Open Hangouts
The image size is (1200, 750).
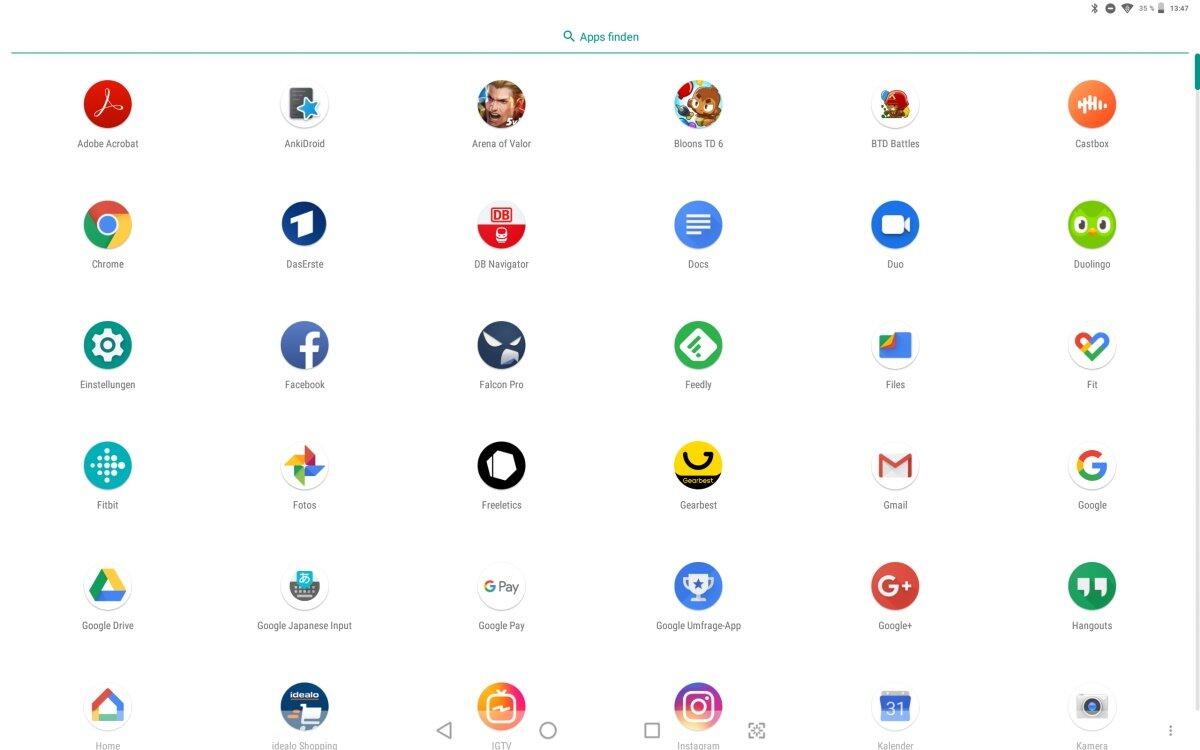pyautogui.click(x=1092, y=587)
